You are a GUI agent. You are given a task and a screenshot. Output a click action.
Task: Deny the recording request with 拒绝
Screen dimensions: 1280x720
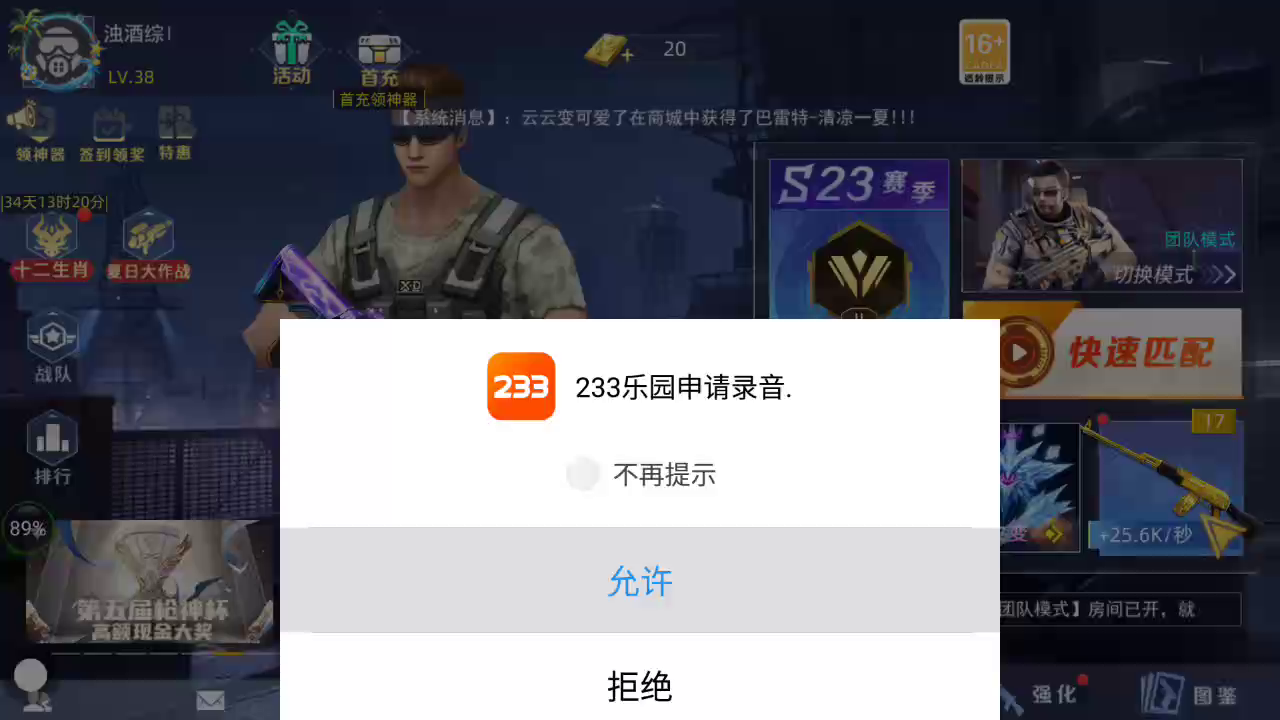640,686
